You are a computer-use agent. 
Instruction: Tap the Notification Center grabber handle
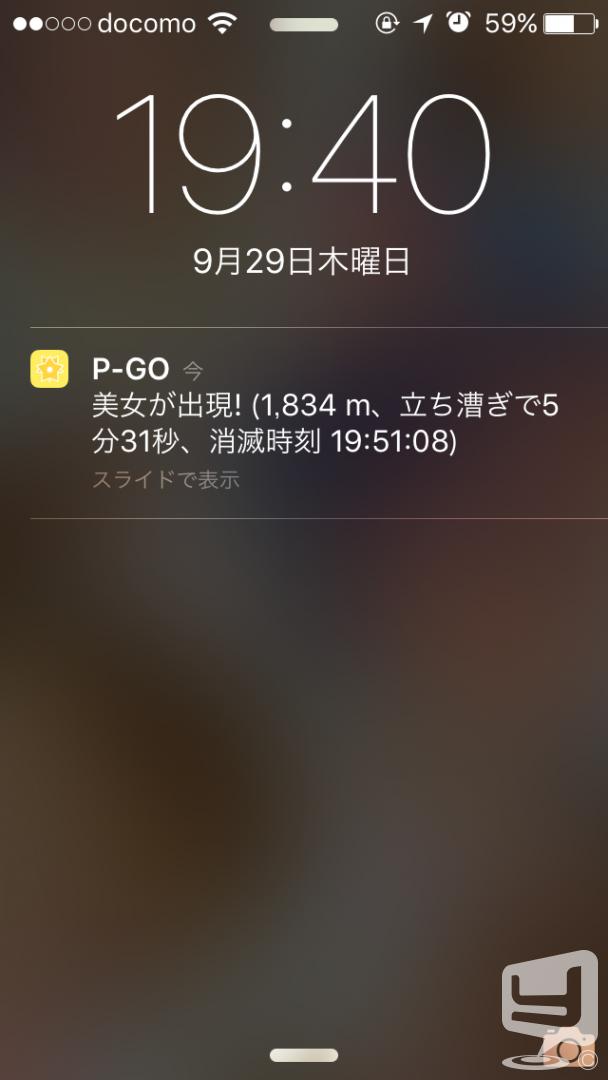point(304,25)
